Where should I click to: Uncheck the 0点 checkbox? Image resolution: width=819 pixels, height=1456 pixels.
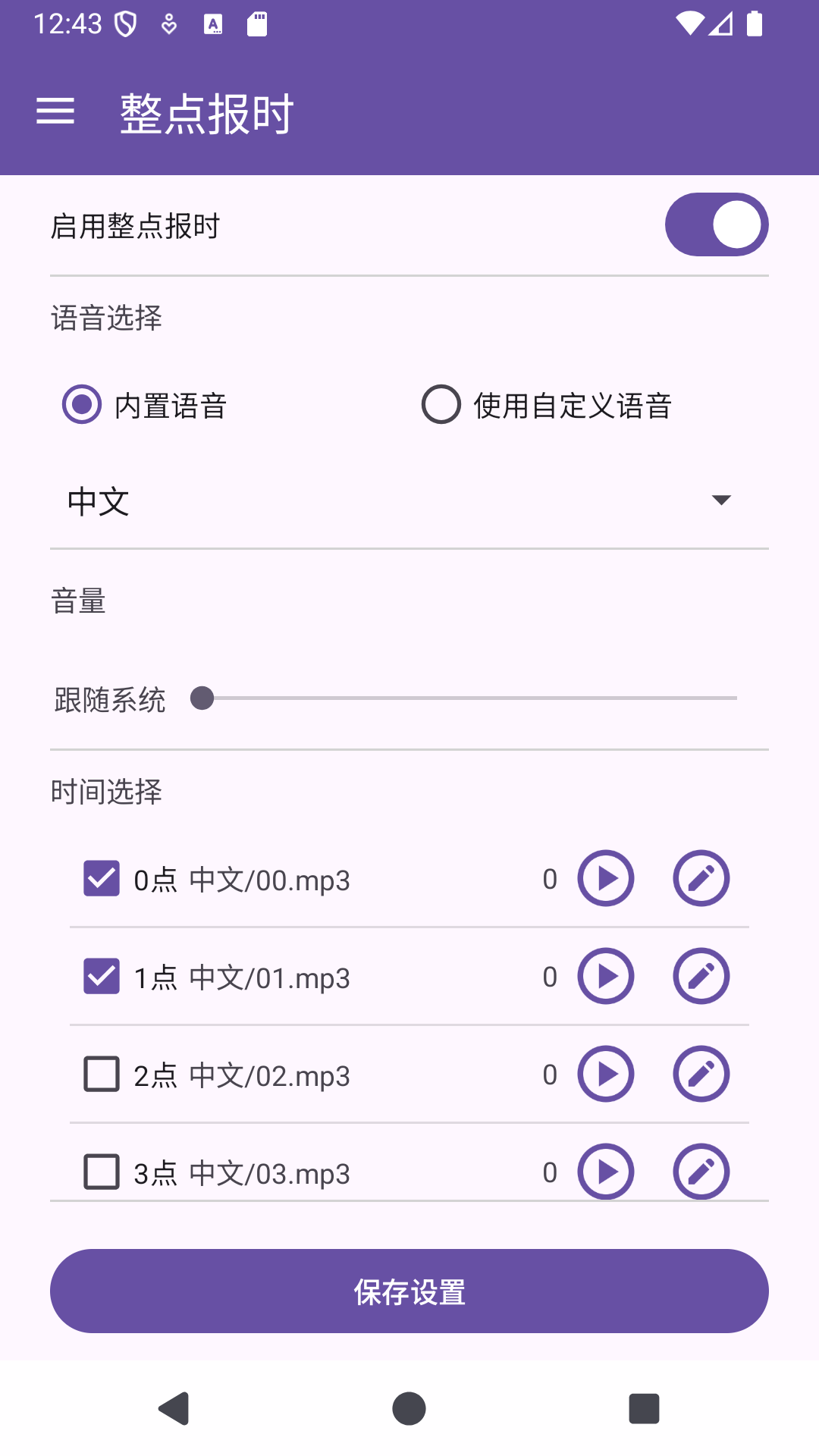tap(101, 878)
